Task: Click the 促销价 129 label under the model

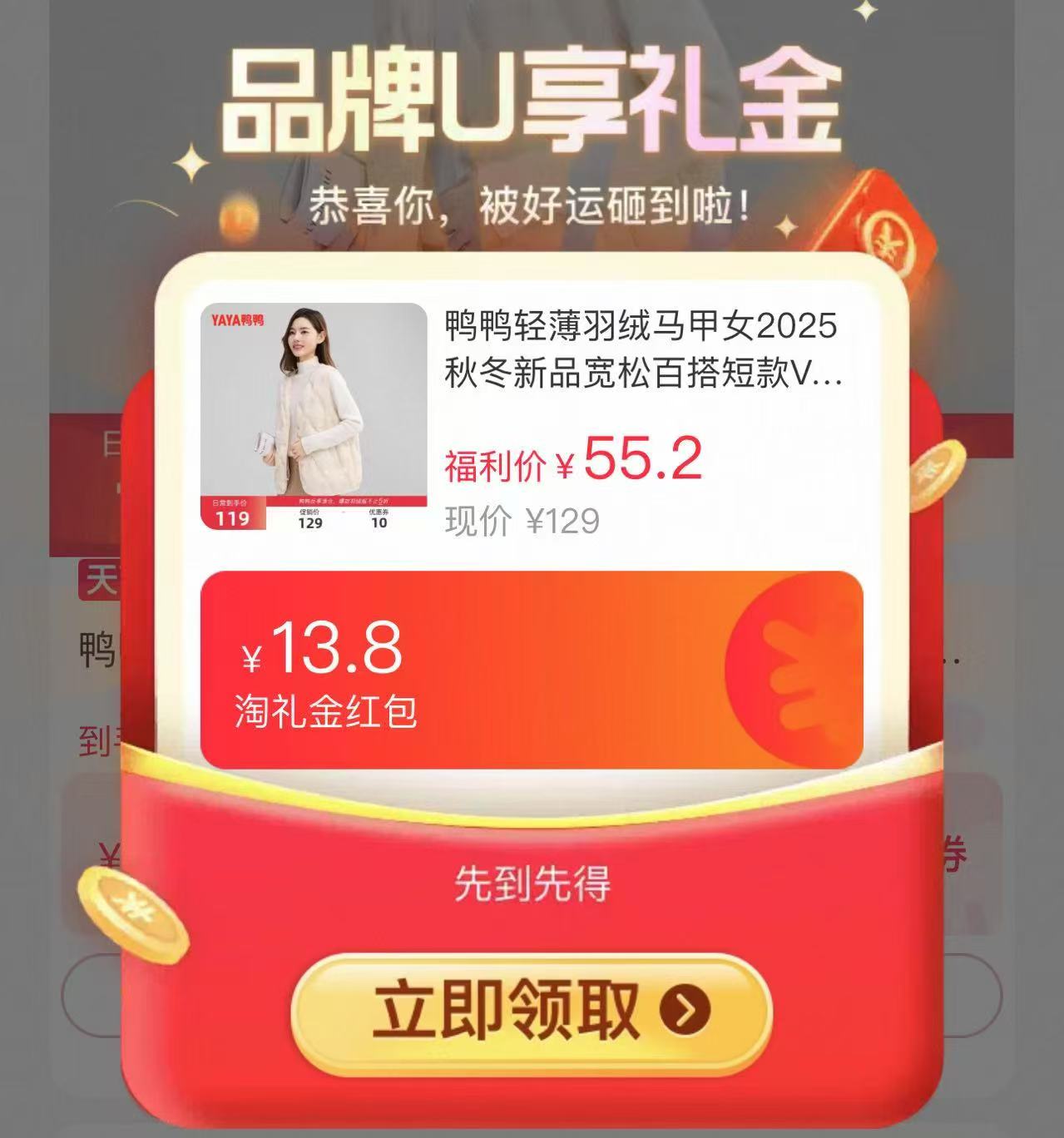Action: click(310, 517)
